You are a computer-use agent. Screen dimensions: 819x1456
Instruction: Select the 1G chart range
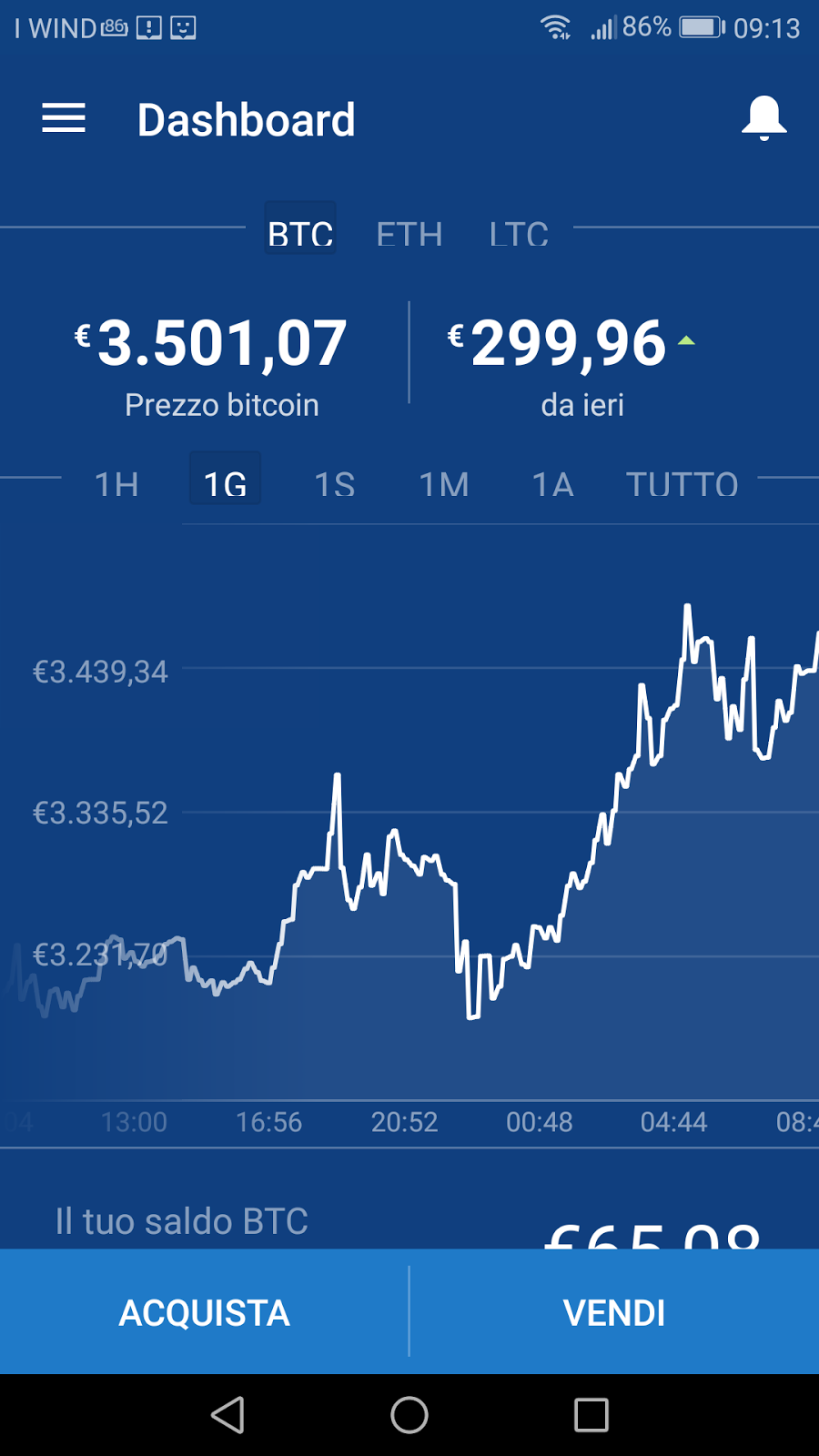click(225, 481)
